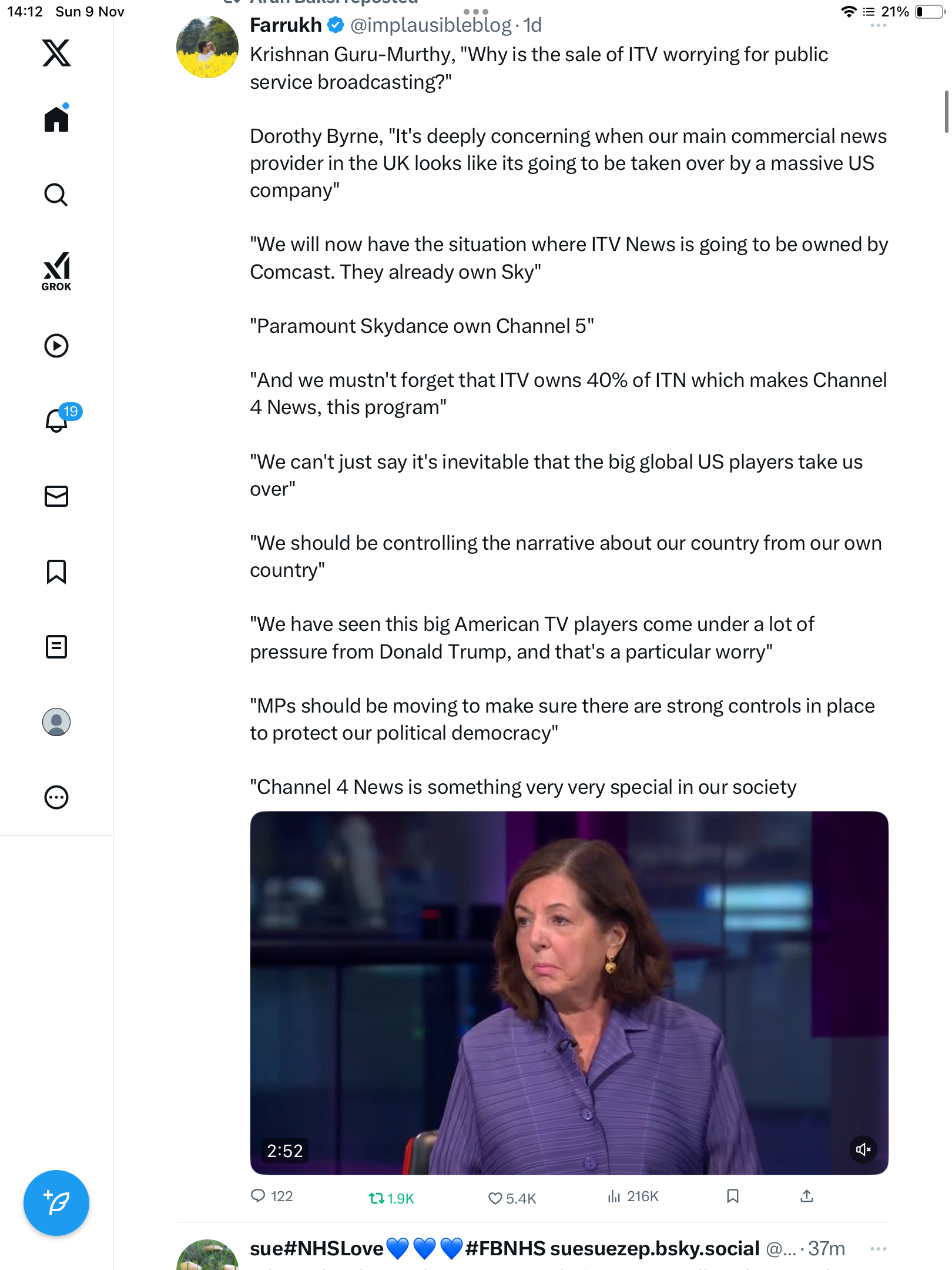Image resolution: width=952 pixels, height=1270 pixels.
Task: Go to the Home feed
Action: click(x=56, y=119)
